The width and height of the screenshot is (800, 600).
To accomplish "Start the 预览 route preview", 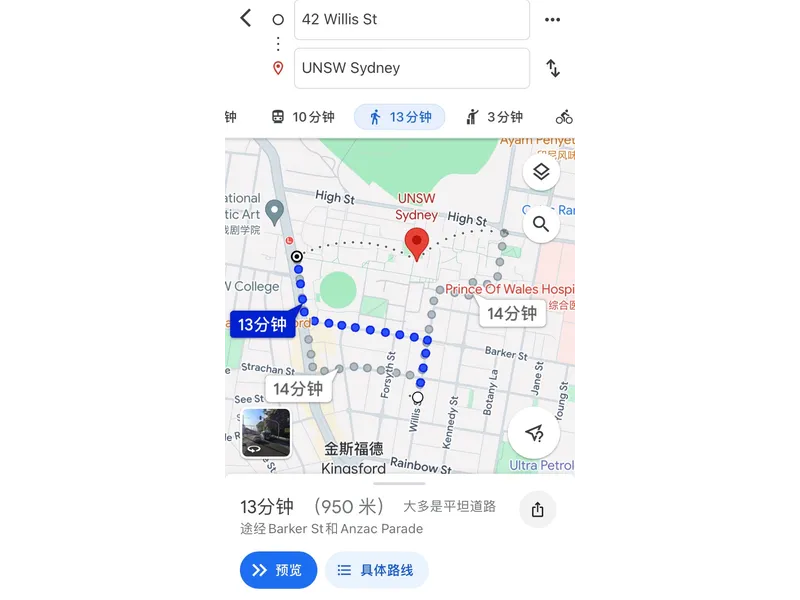I will pyautogui.click(x=278, y=570).
